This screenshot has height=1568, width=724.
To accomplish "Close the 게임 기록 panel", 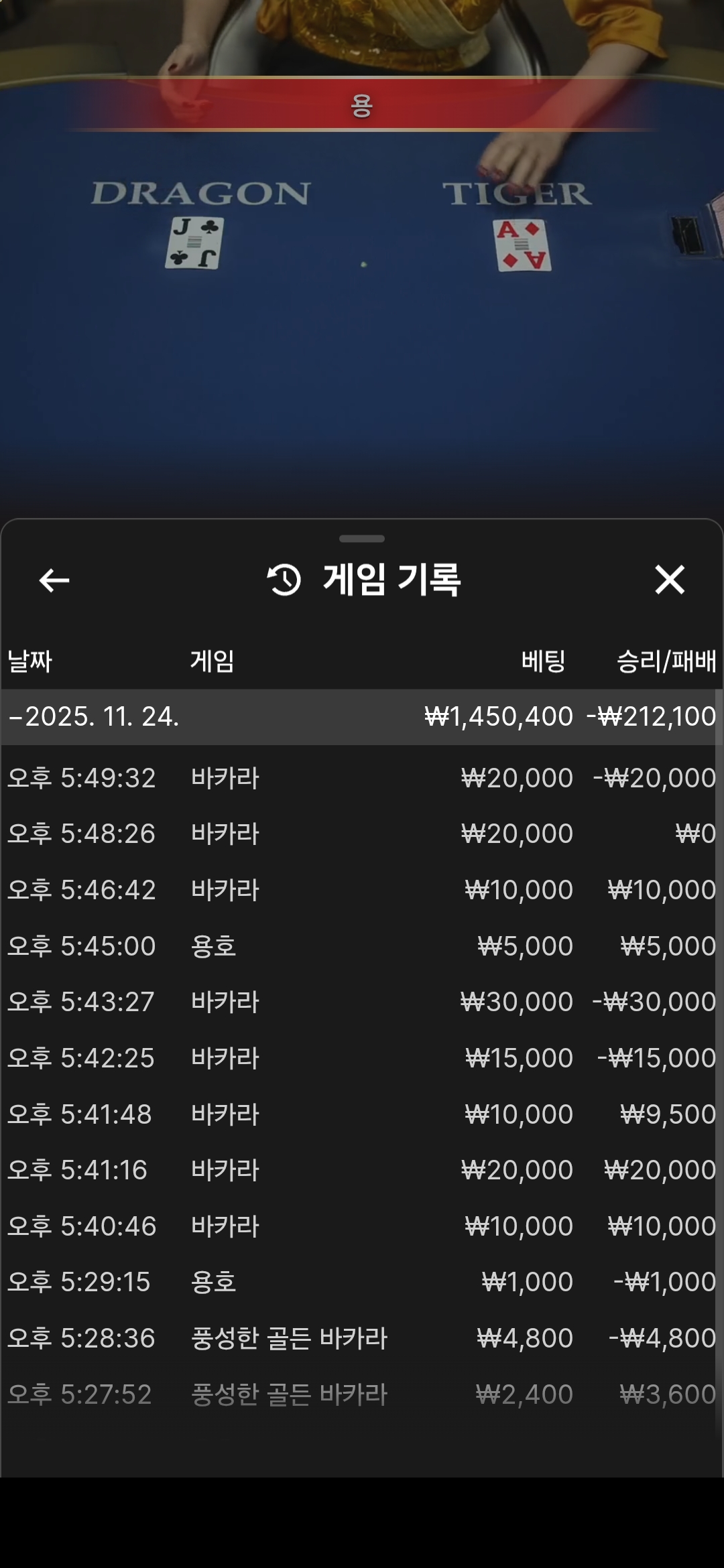I will [669, 580].
